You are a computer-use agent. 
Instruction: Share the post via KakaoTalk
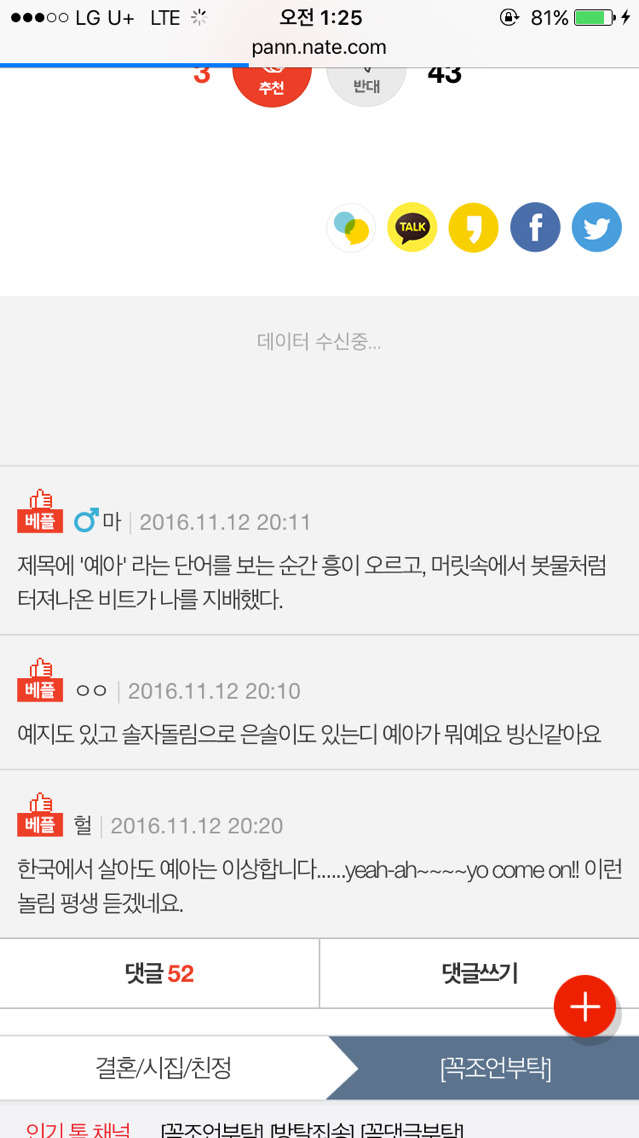click(x=412, y=228)
